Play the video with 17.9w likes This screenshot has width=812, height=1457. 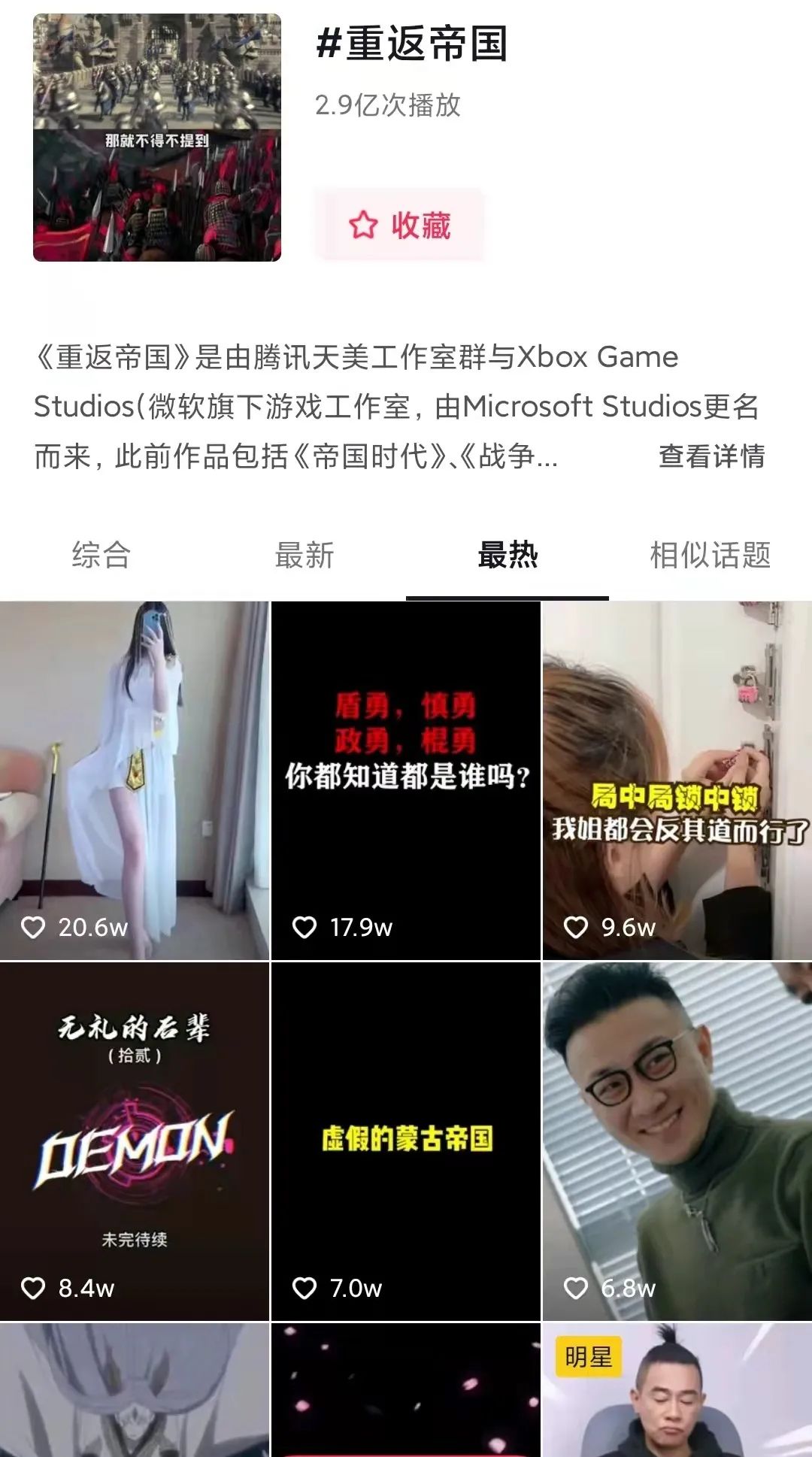click(x=405, y=780)
